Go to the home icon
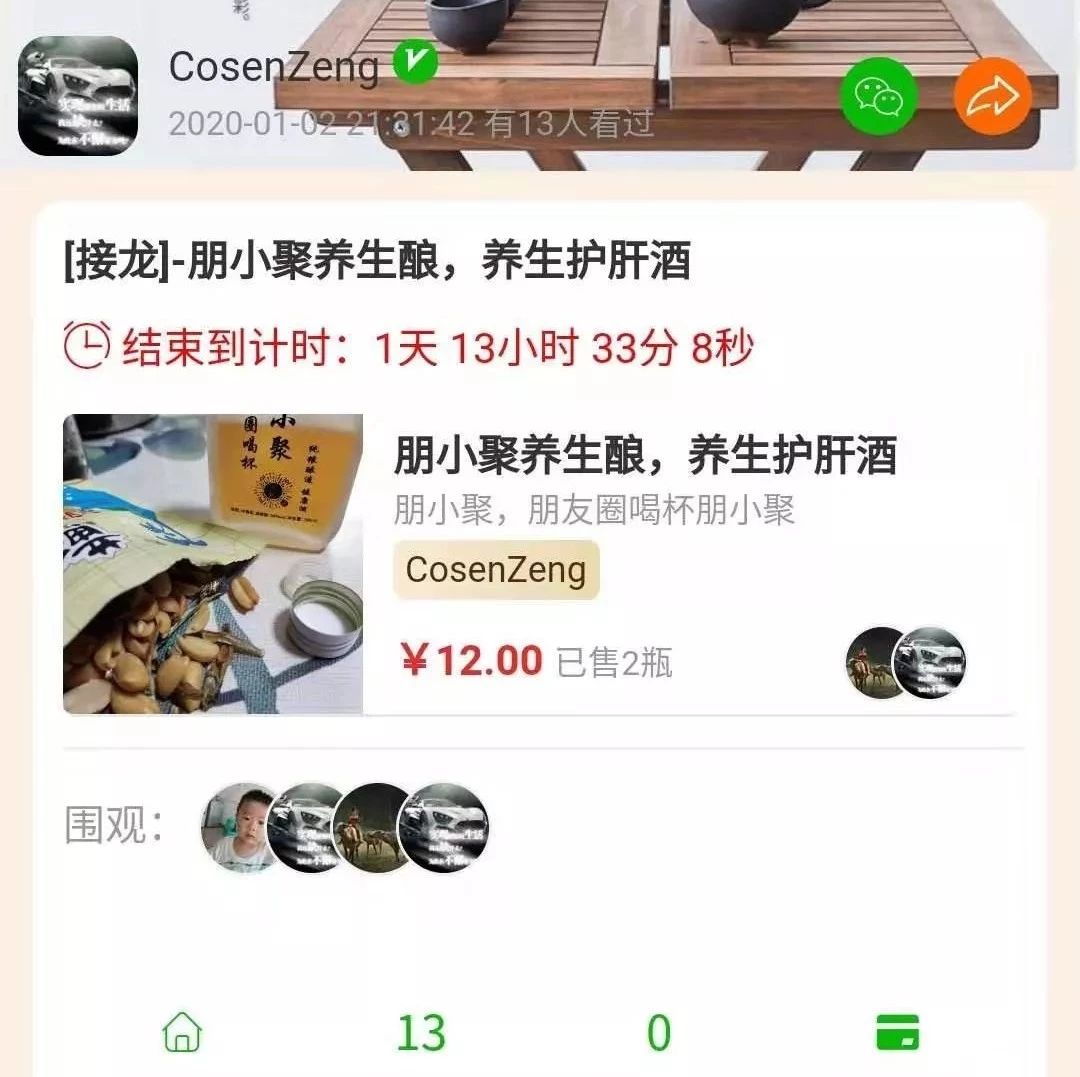1080x1077 pixels. pyautogui.click(x=182, y=1032)
